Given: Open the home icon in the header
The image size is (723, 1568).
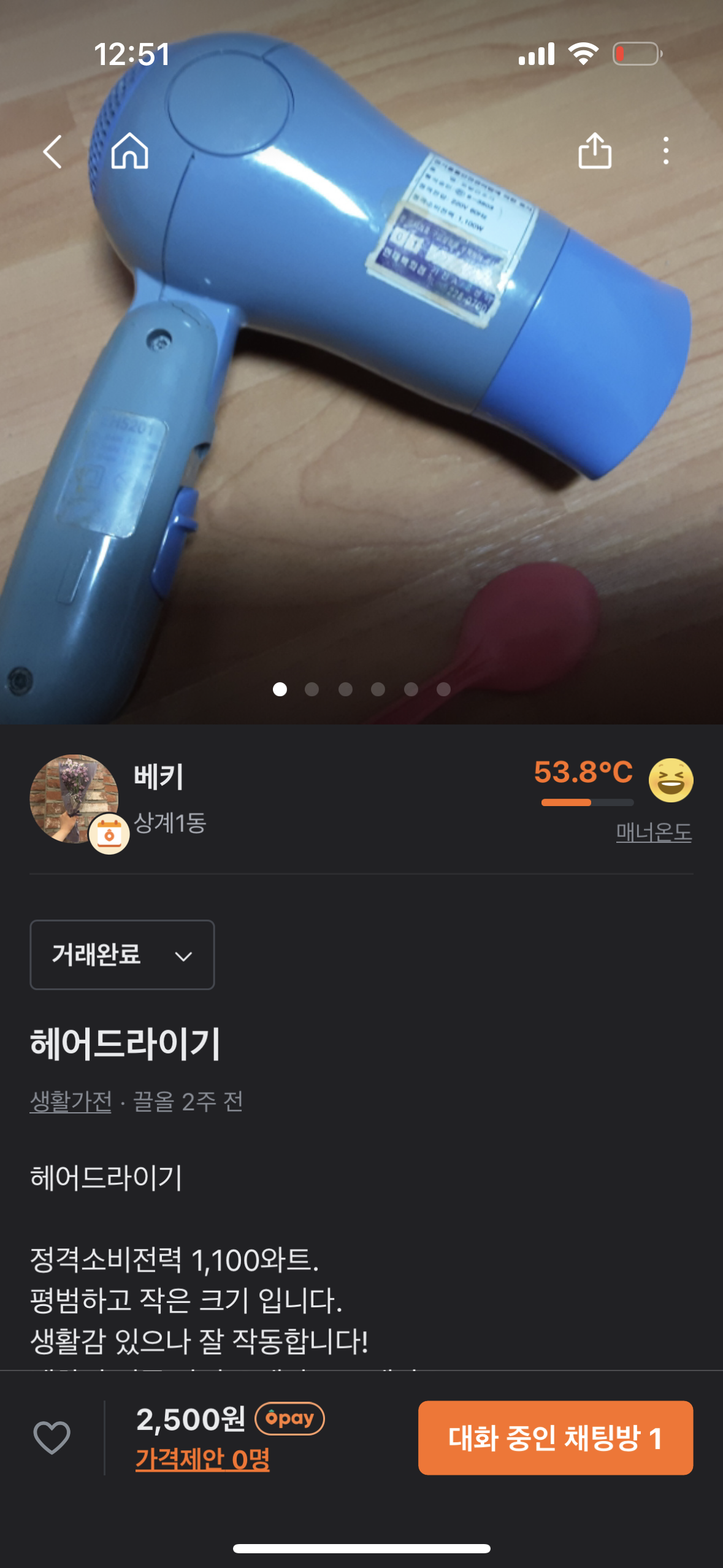Looking at the screenshot, I should point(129,151).
